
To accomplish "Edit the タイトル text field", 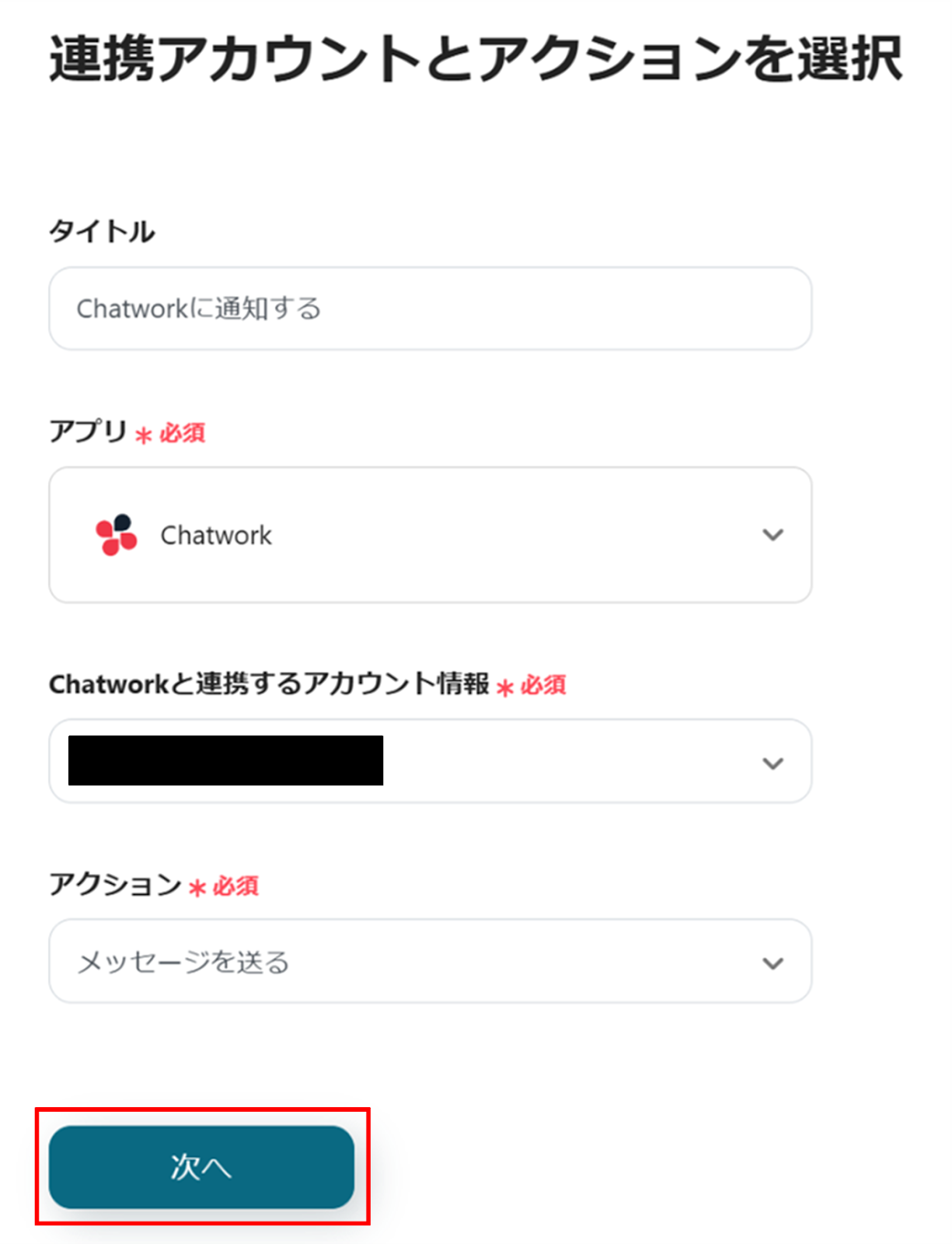I will pyautogui.click(x=430, y=309).
